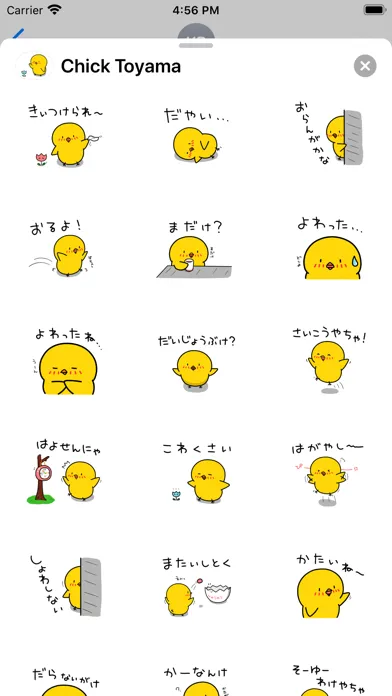Pick the かたいね〜 sticker
Image resolution: width=392 pixels, height=696 pixels.
tap(329, 585)
